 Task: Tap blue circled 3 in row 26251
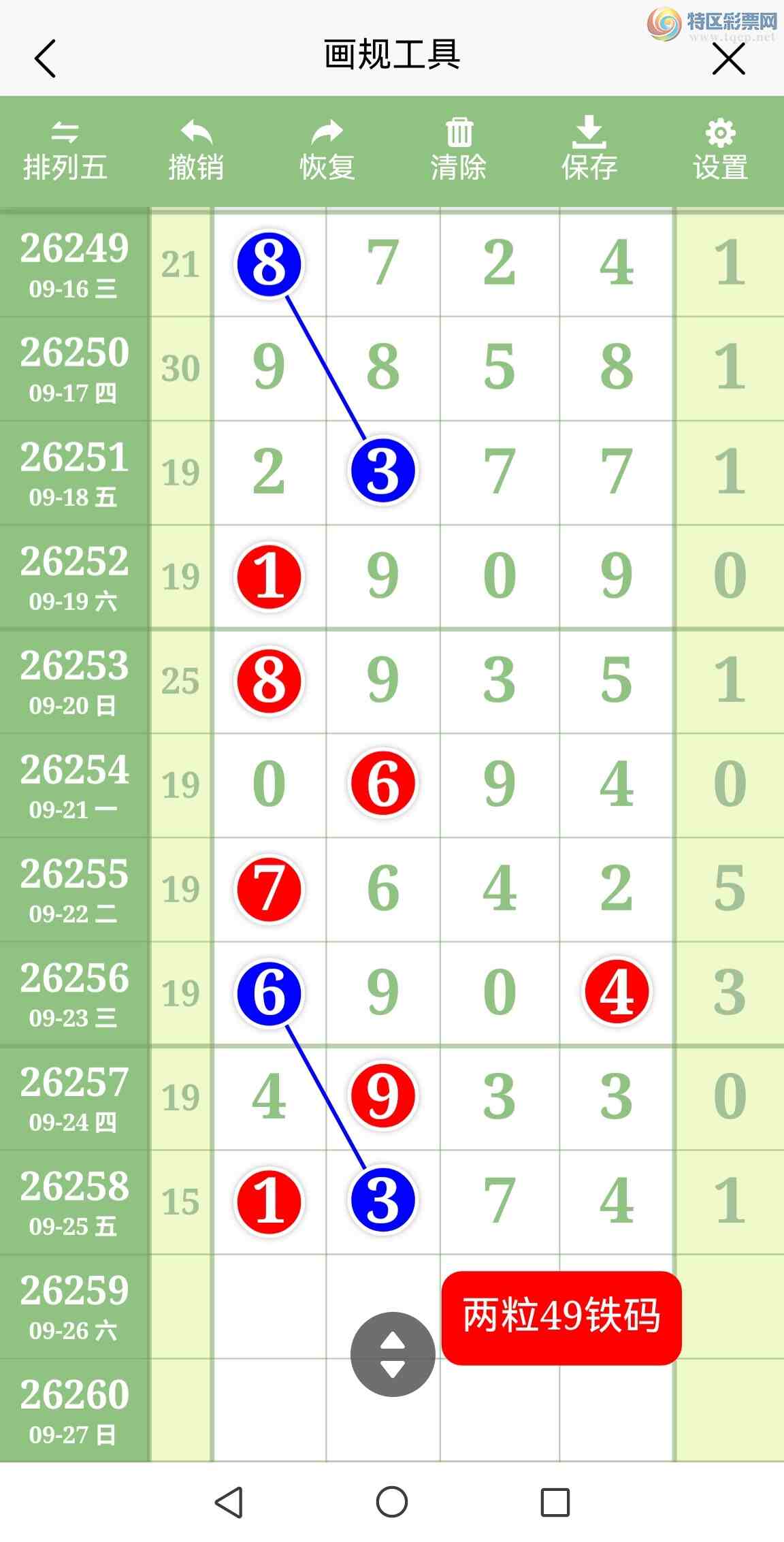tap(382, 471)
